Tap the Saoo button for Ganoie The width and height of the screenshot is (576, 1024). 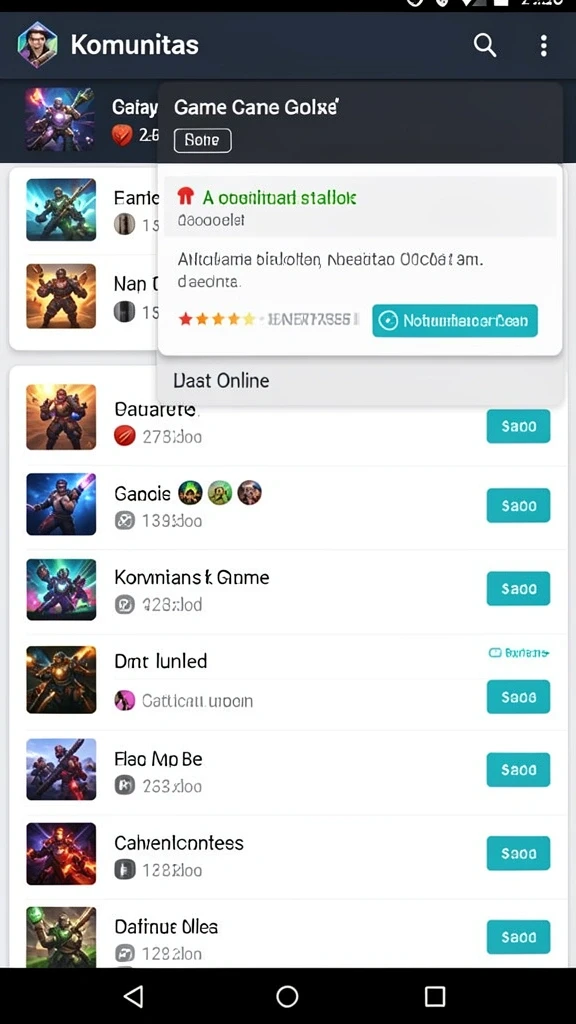click(519, 505)
